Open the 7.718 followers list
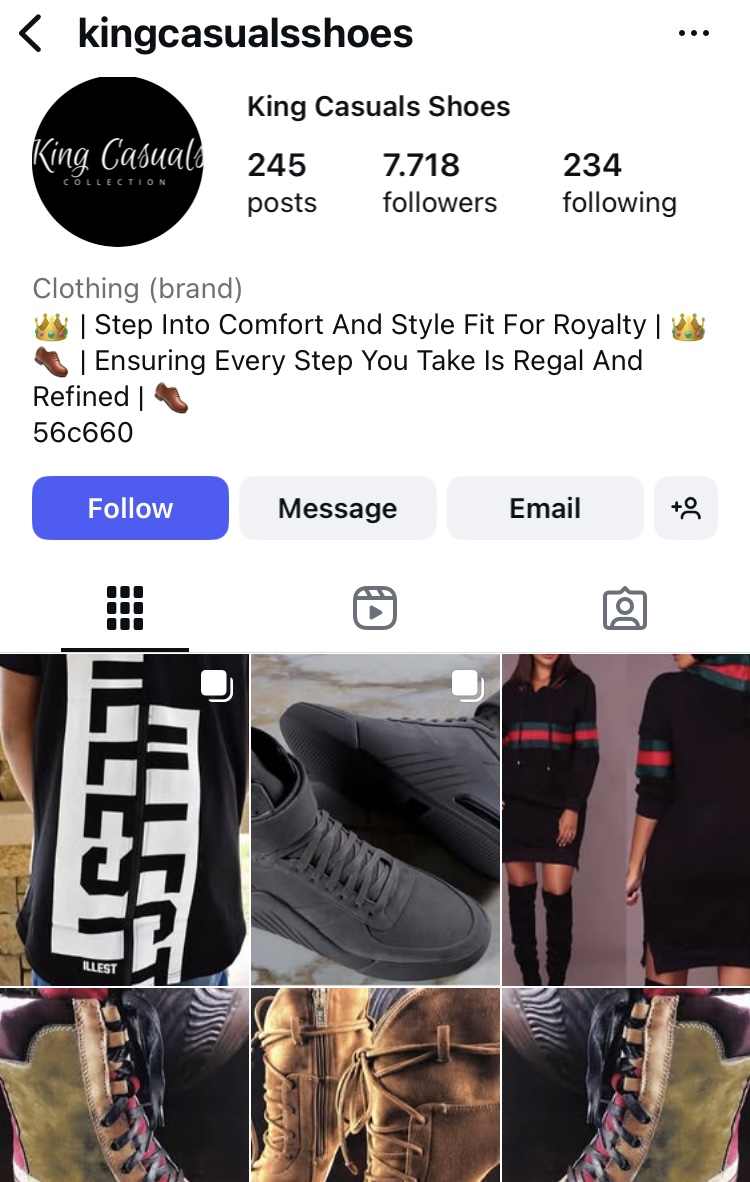750x1182 pixels. [x=439, y=182]
